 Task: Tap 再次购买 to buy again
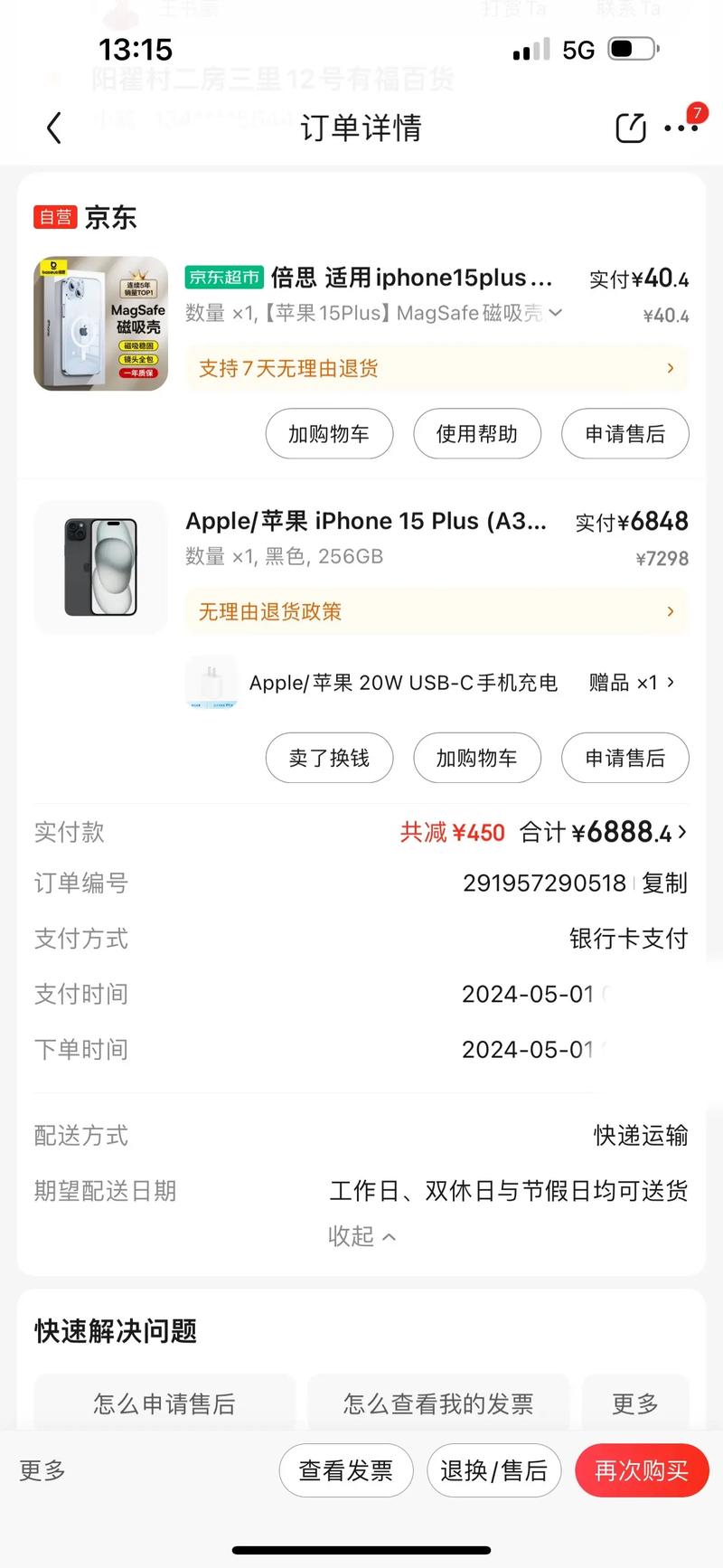(x=642, y=1471)
